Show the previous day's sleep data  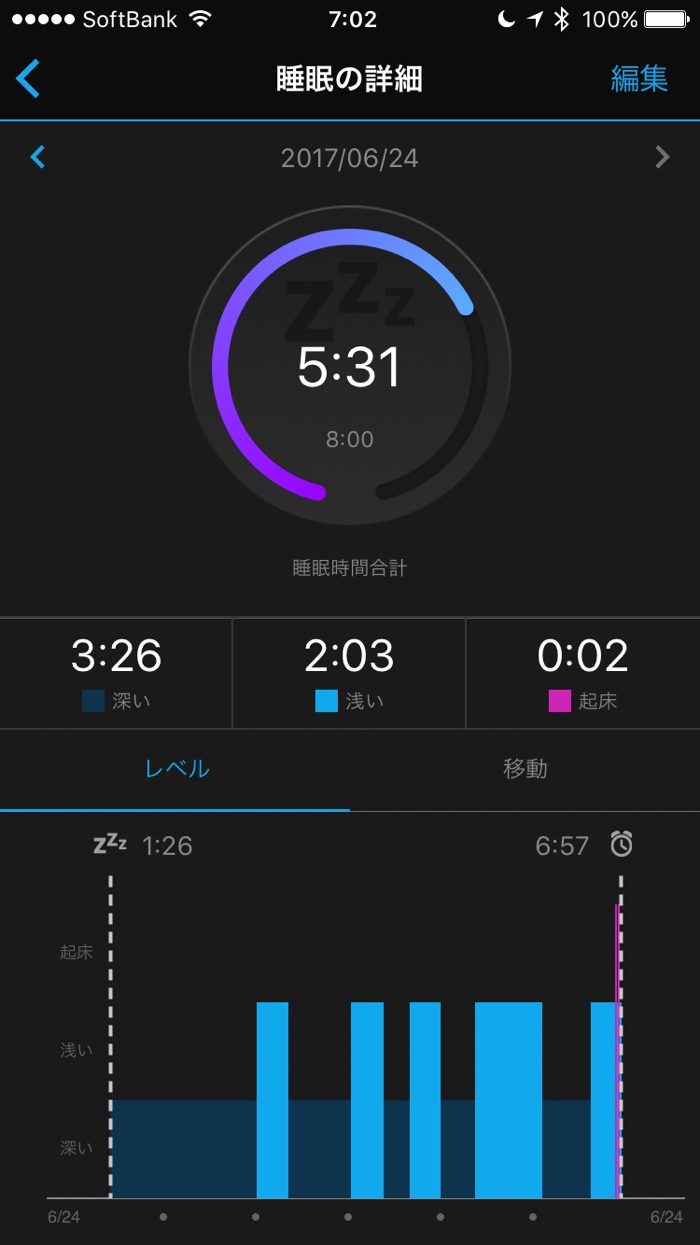(x=38, y=157)
